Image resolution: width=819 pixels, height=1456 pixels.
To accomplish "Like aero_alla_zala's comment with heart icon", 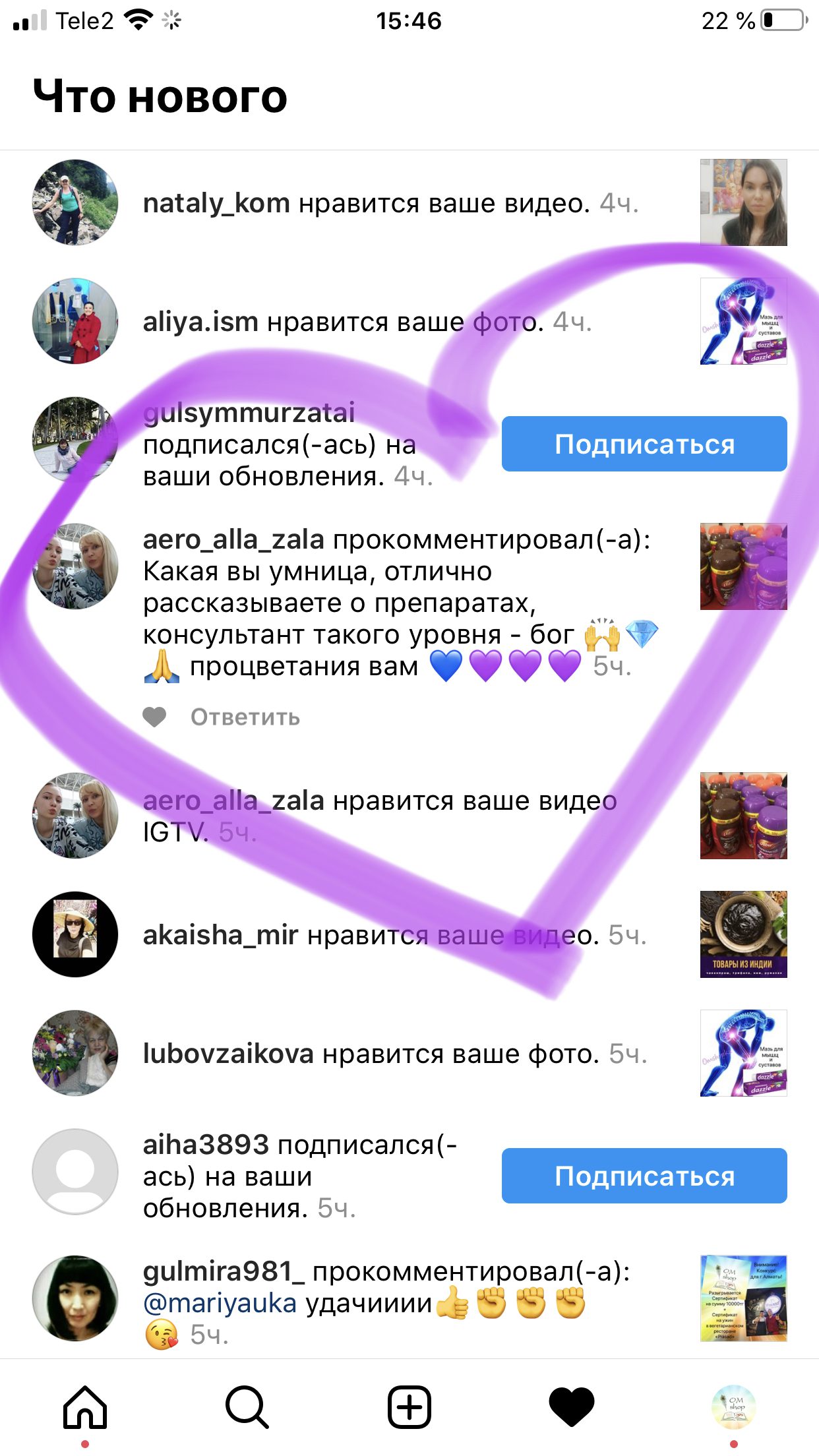I will [154, 717].
